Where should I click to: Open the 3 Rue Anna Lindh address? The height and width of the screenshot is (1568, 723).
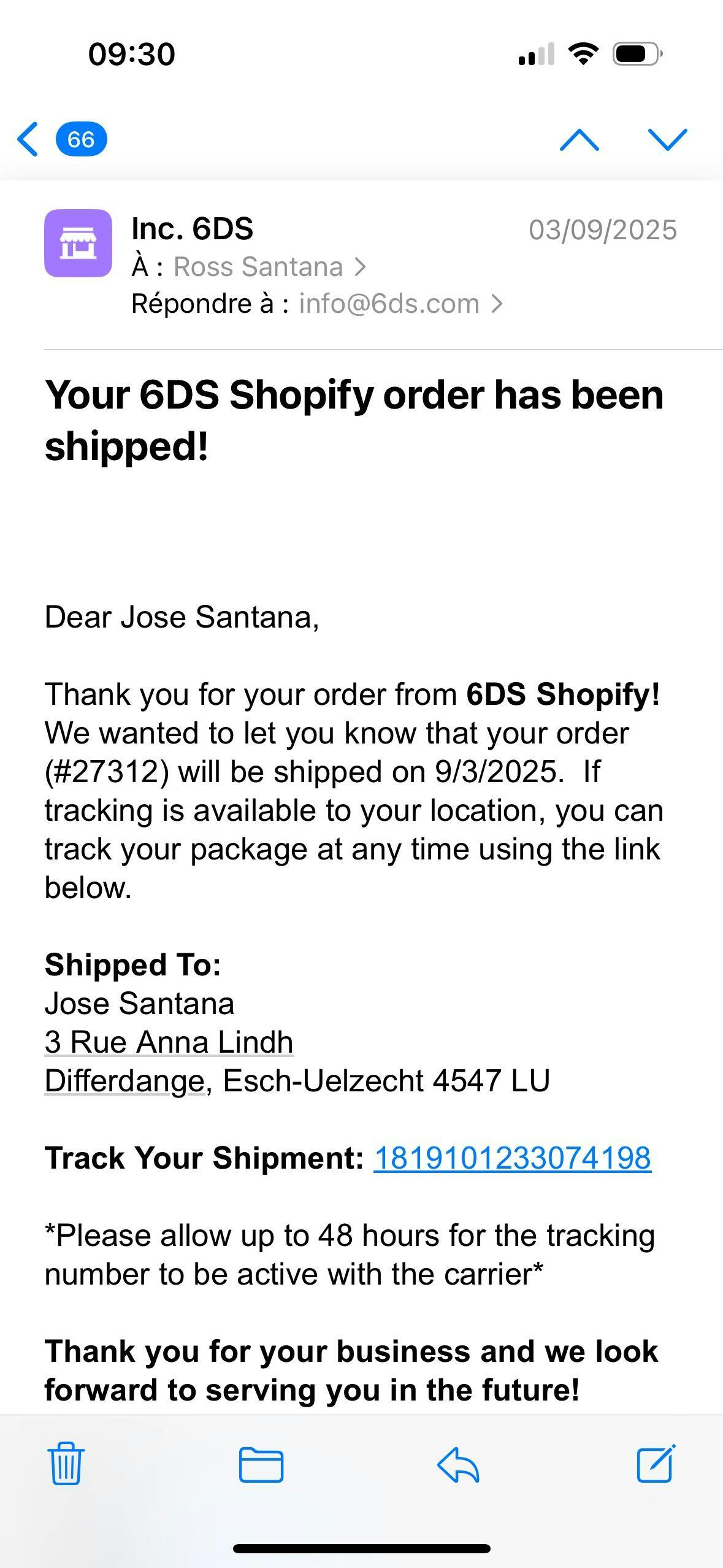coord(169,1042)
